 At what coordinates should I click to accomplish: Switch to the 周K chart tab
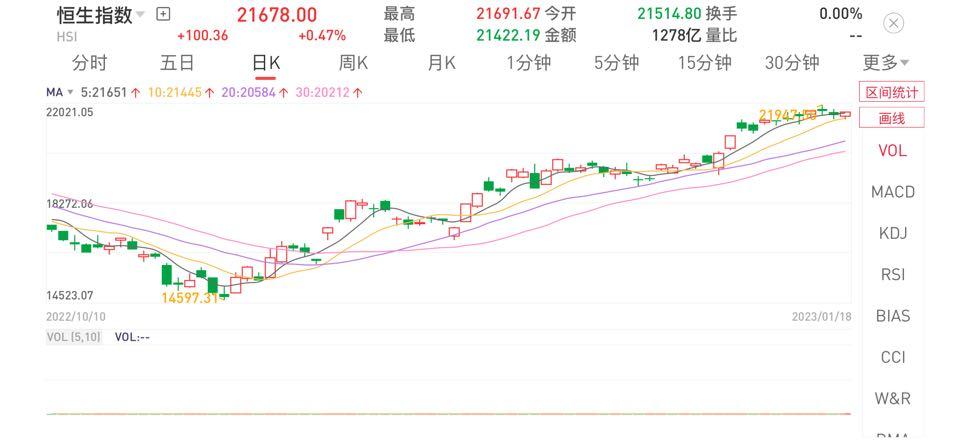tap(353, 63)
